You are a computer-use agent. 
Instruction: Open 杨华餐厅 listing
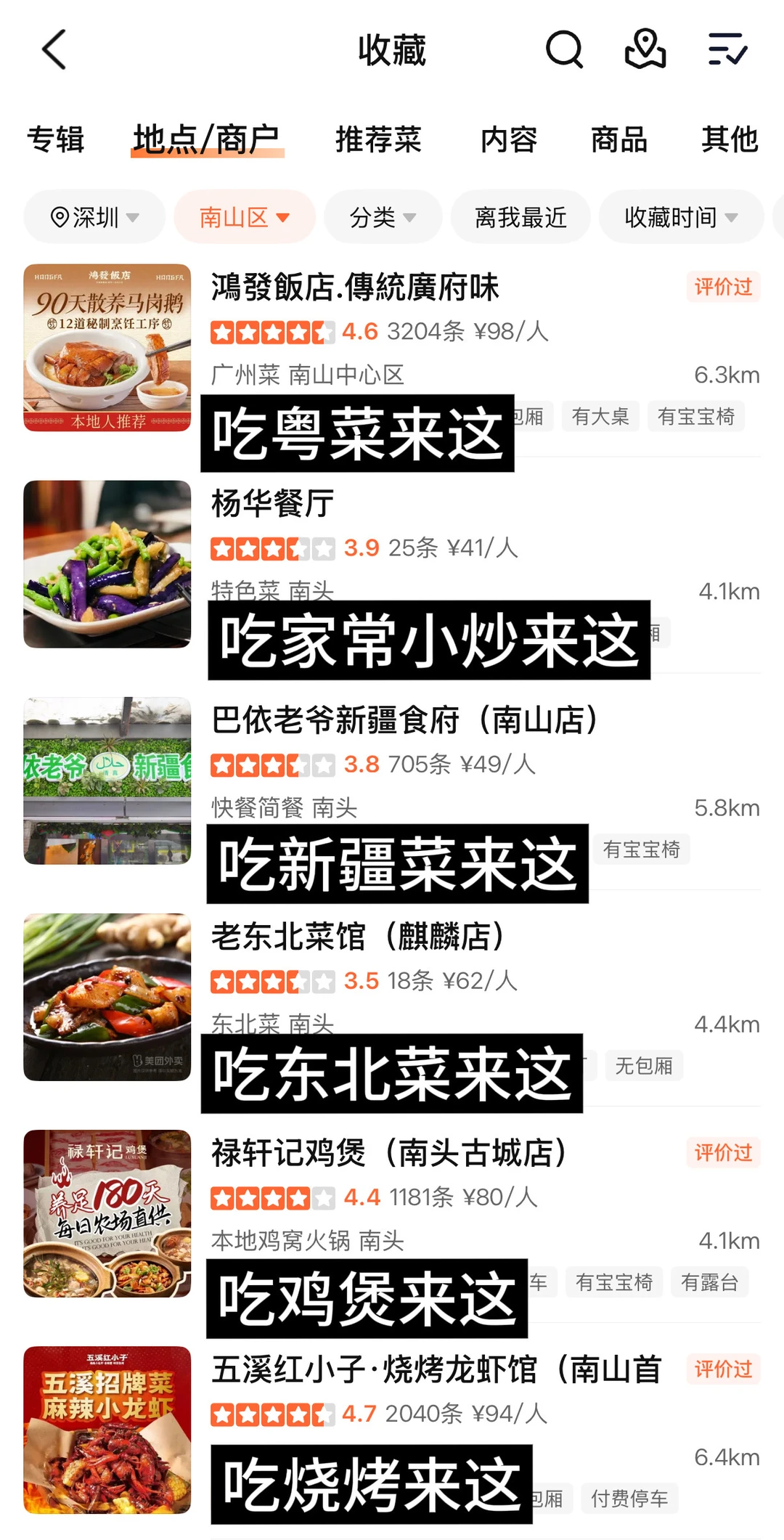[x=272, y=504]
